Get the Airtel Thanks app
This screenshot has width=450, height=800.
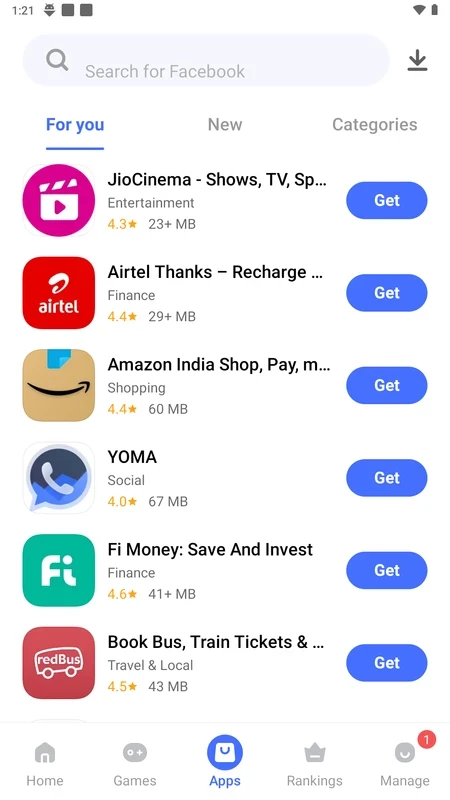[387, 293]
